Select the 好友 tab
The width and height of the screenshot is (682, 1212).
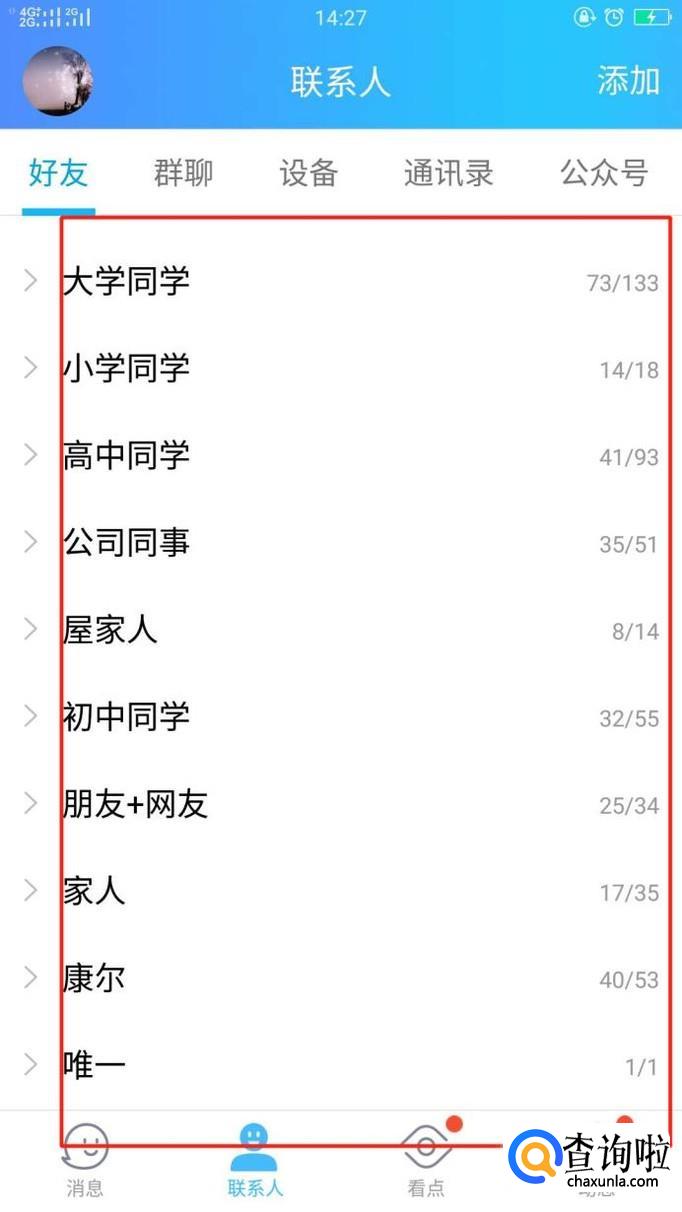click(58, 173)
